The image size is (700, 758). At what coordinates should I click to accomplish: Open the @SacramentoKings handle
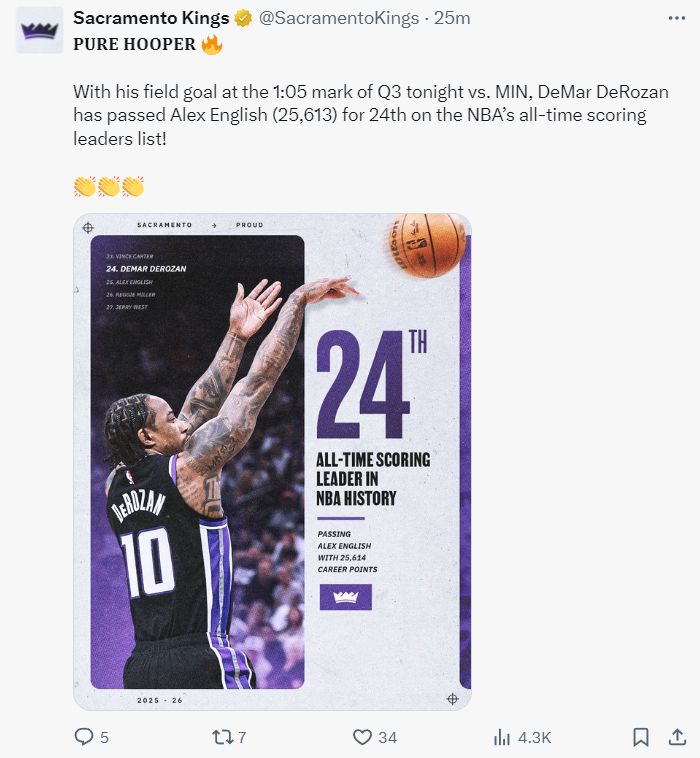[339, 18]
